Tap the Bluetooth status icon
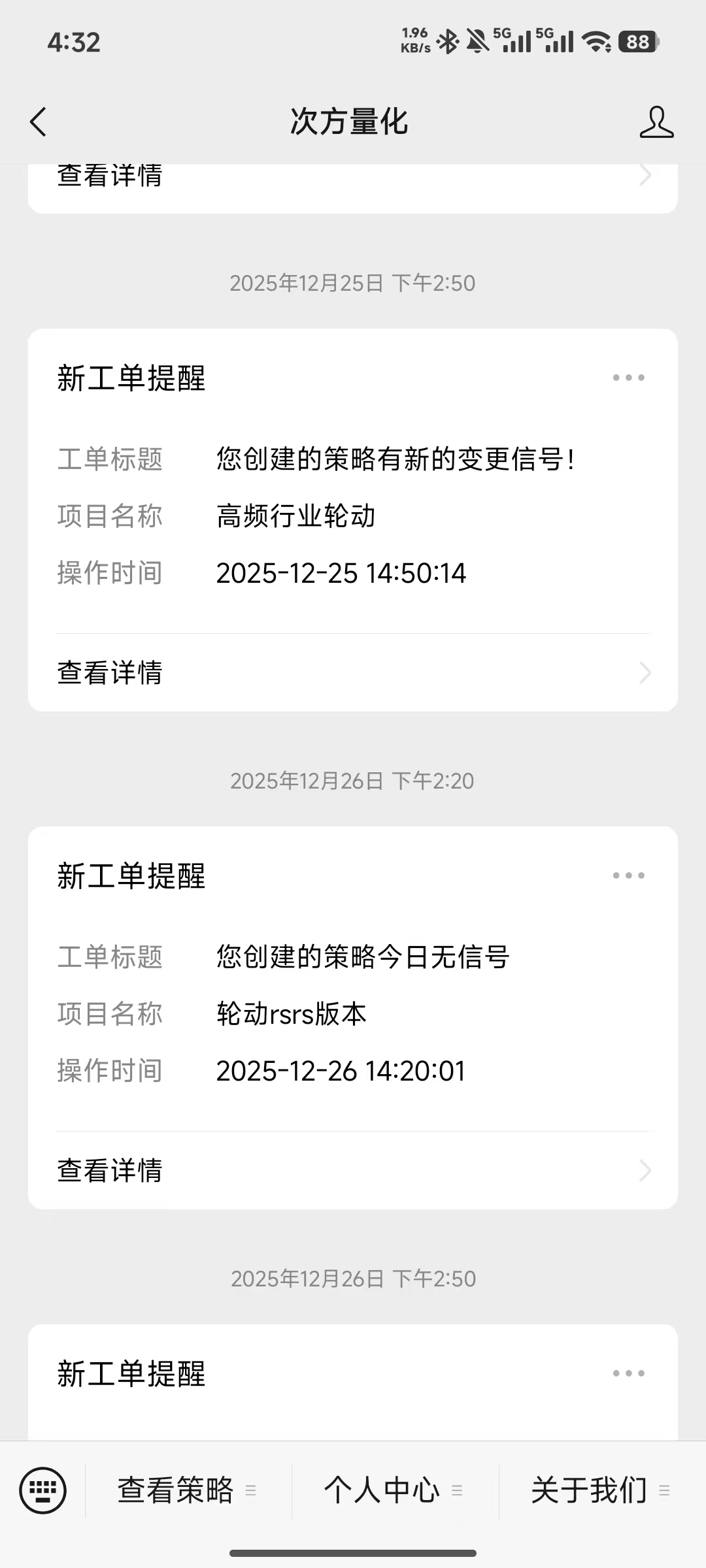 [446, 41]
